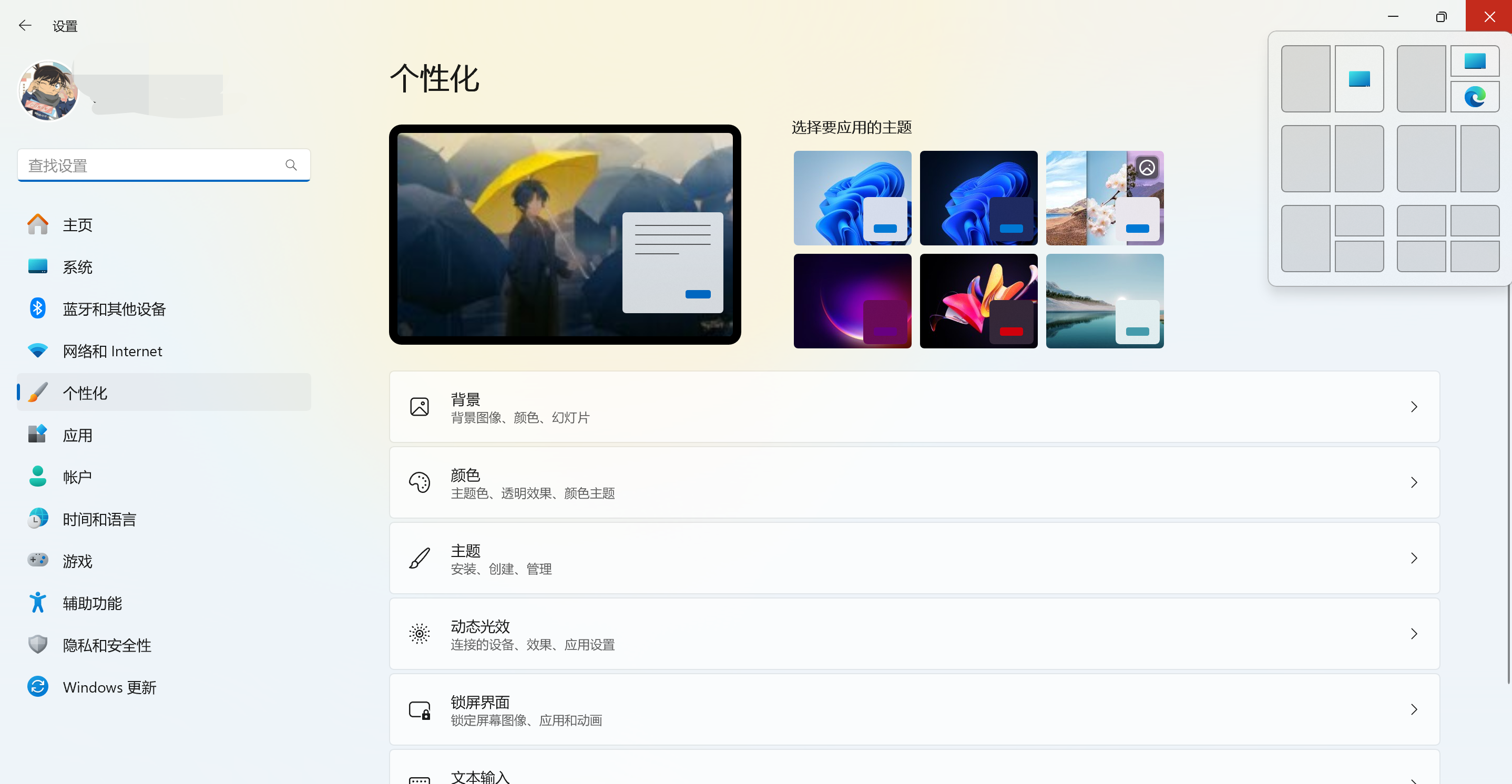Apply the colorful flower dark theme

coord(978,301)
